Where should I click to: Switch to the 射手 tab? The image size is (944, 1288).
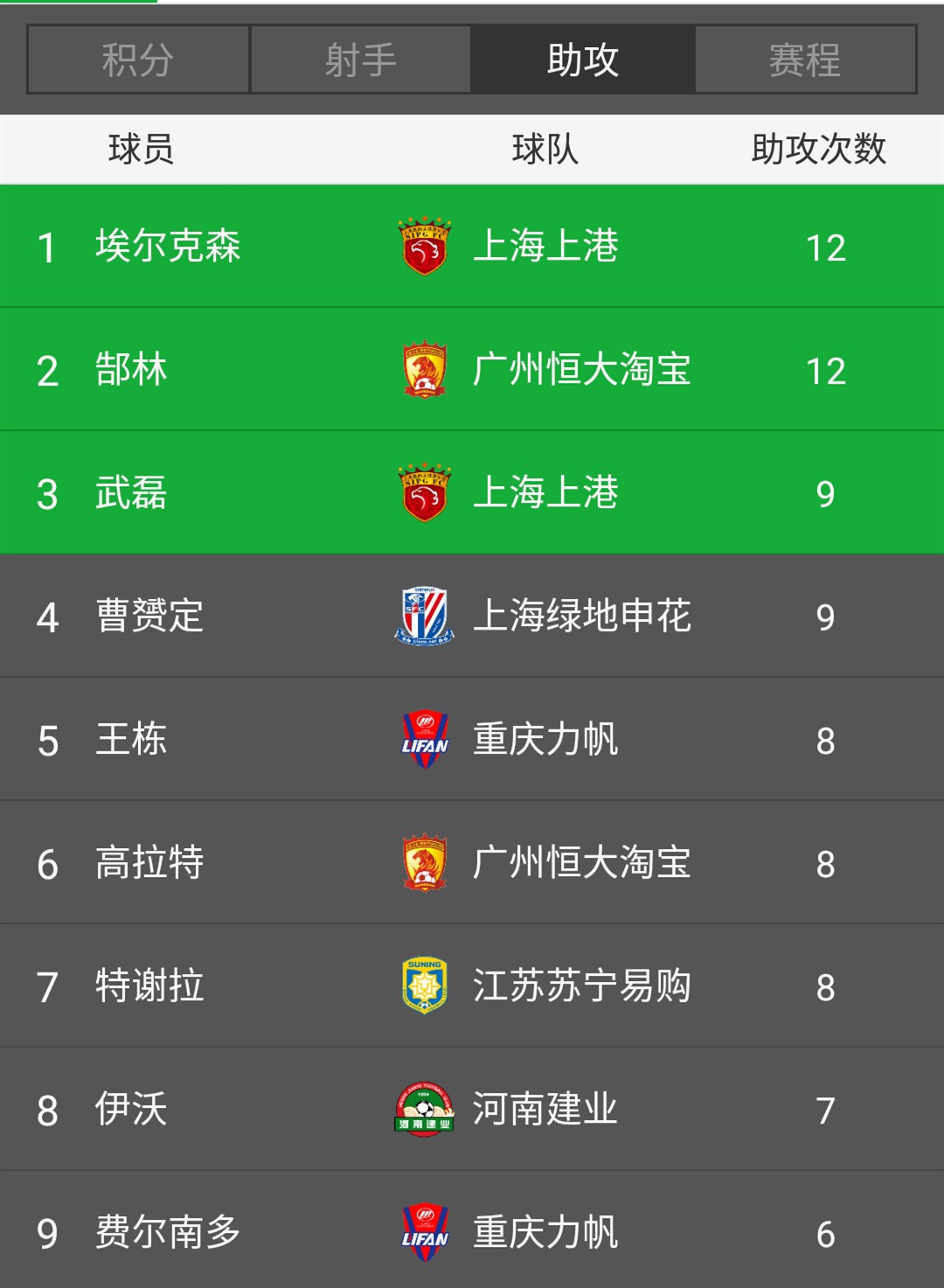360,59
